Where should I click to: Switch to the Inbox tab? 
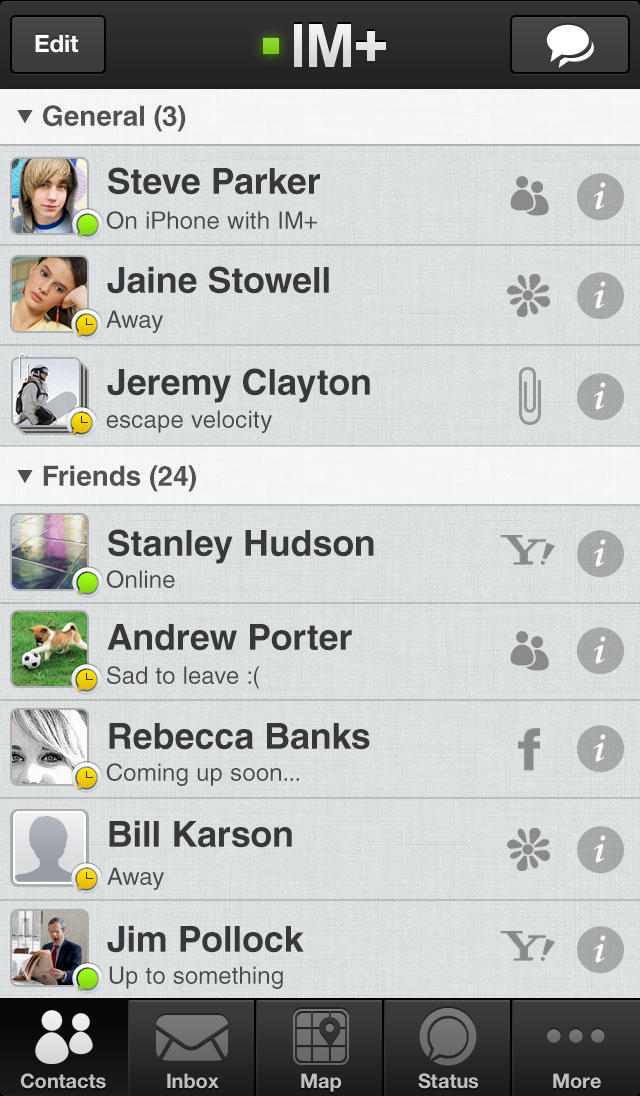192,1048
